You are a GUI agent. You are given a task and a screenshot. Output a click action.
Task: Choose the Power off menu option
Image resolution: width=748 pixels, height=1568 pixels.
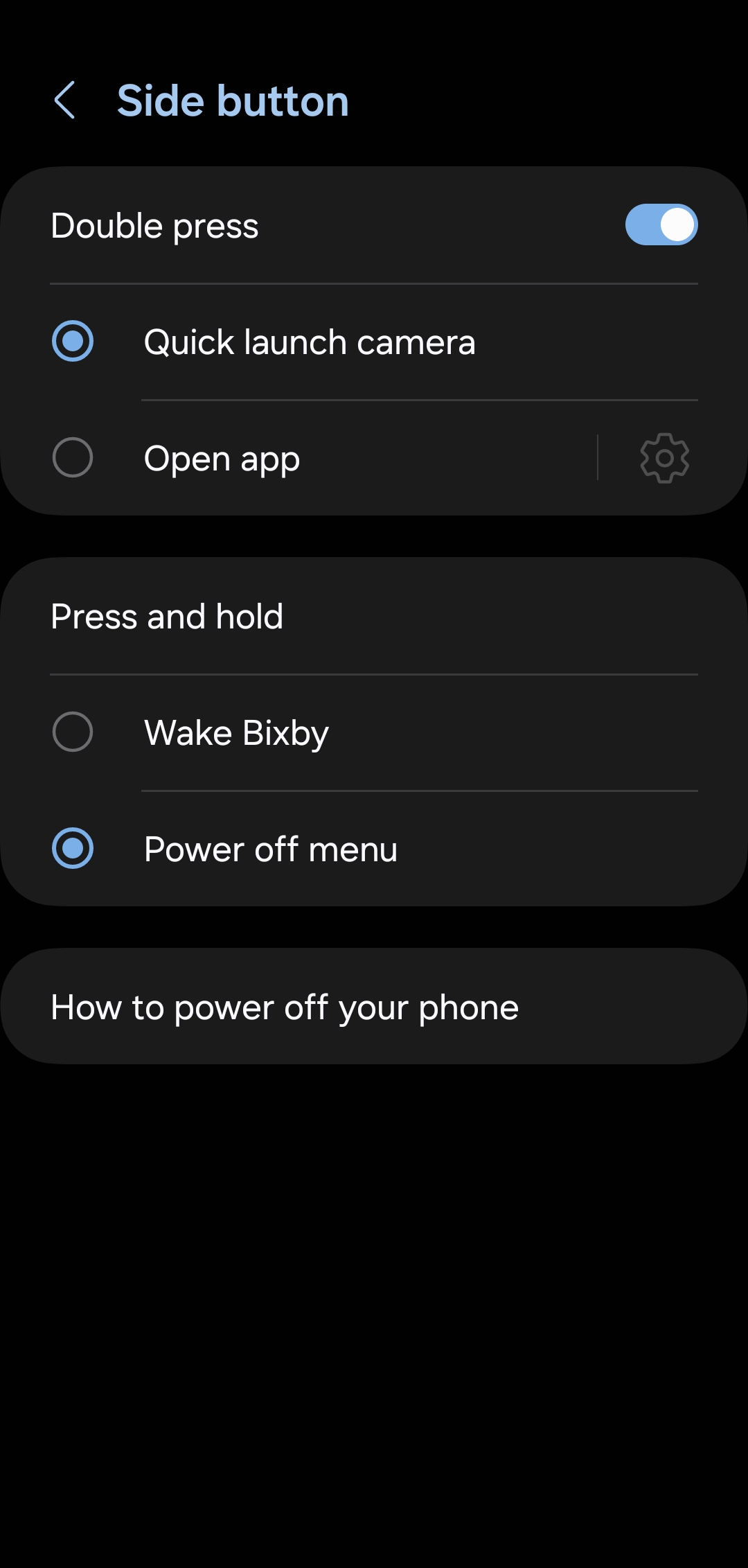[73, 849]
